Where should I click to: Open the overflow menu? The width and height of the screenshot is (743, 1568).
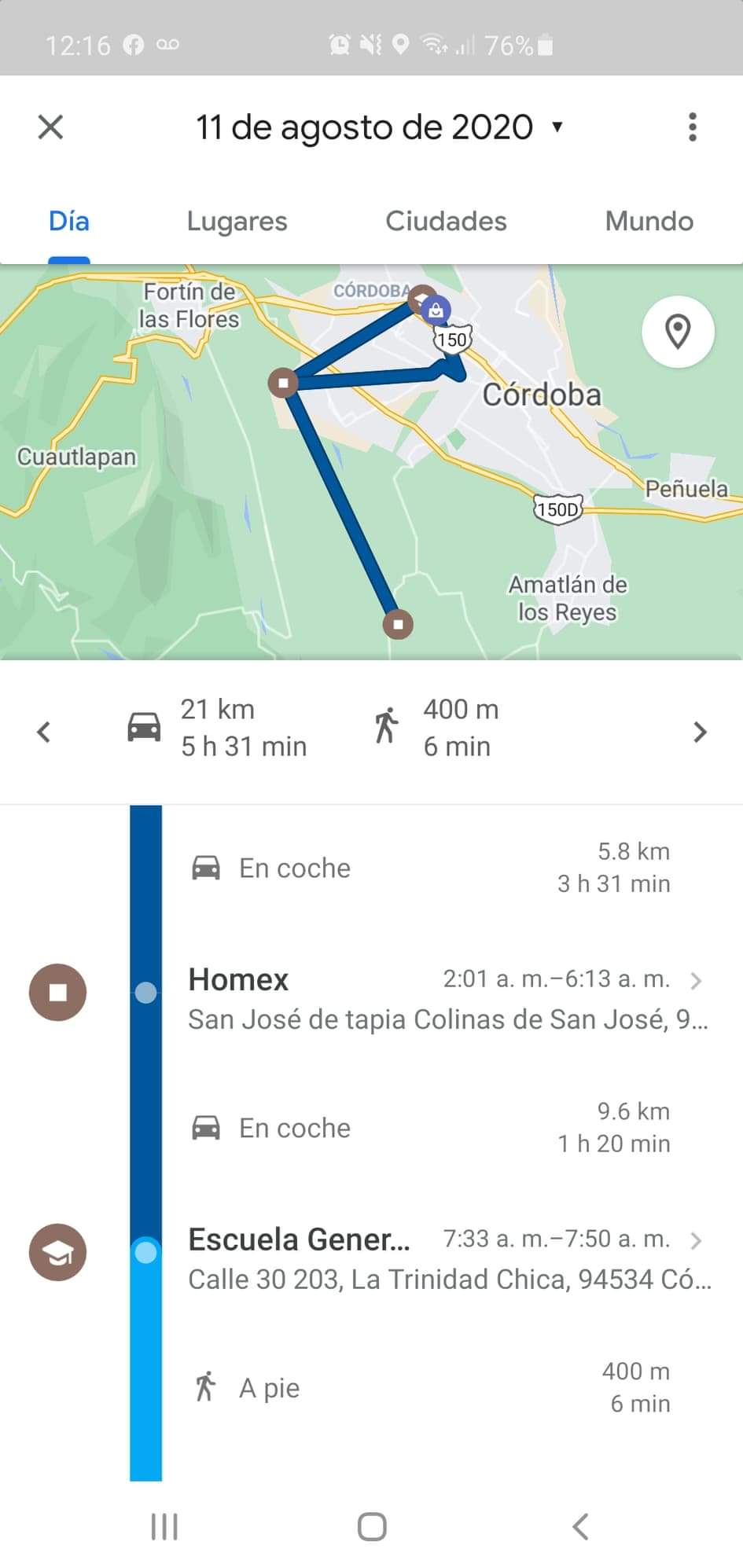click(692, 127)
